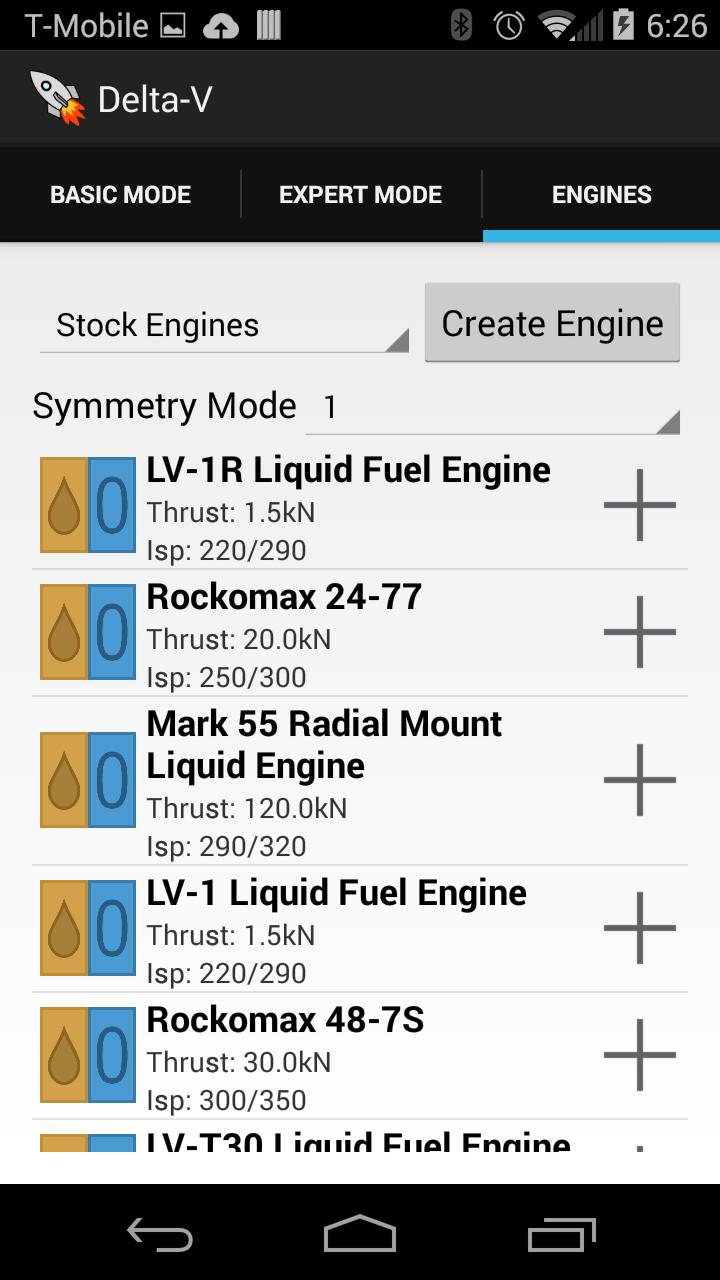Open the recent apps view
This screenshot has width=720, height=1280.
pyautogui.click(x=561, y=1235)
